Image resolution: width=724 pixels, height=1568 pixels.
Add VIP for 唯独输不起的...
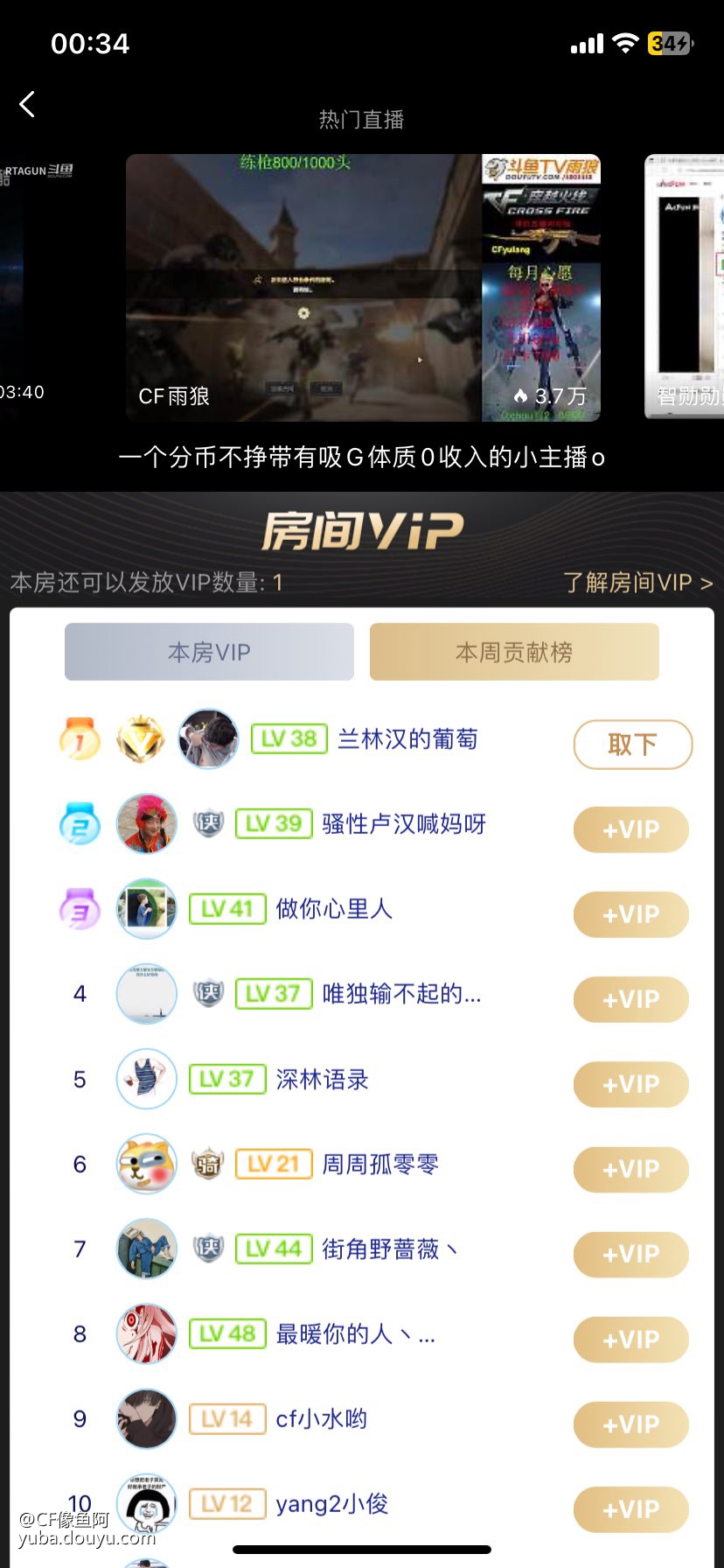coord(630,999)
